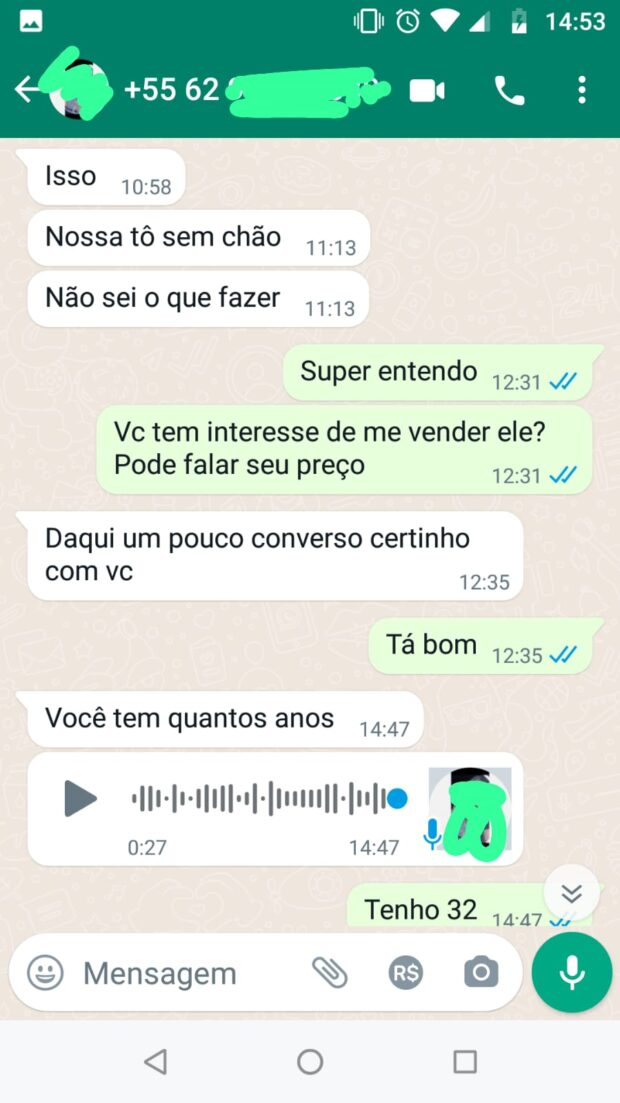Open the emoji picker
620x1103 pixels.
pos(45,972)
